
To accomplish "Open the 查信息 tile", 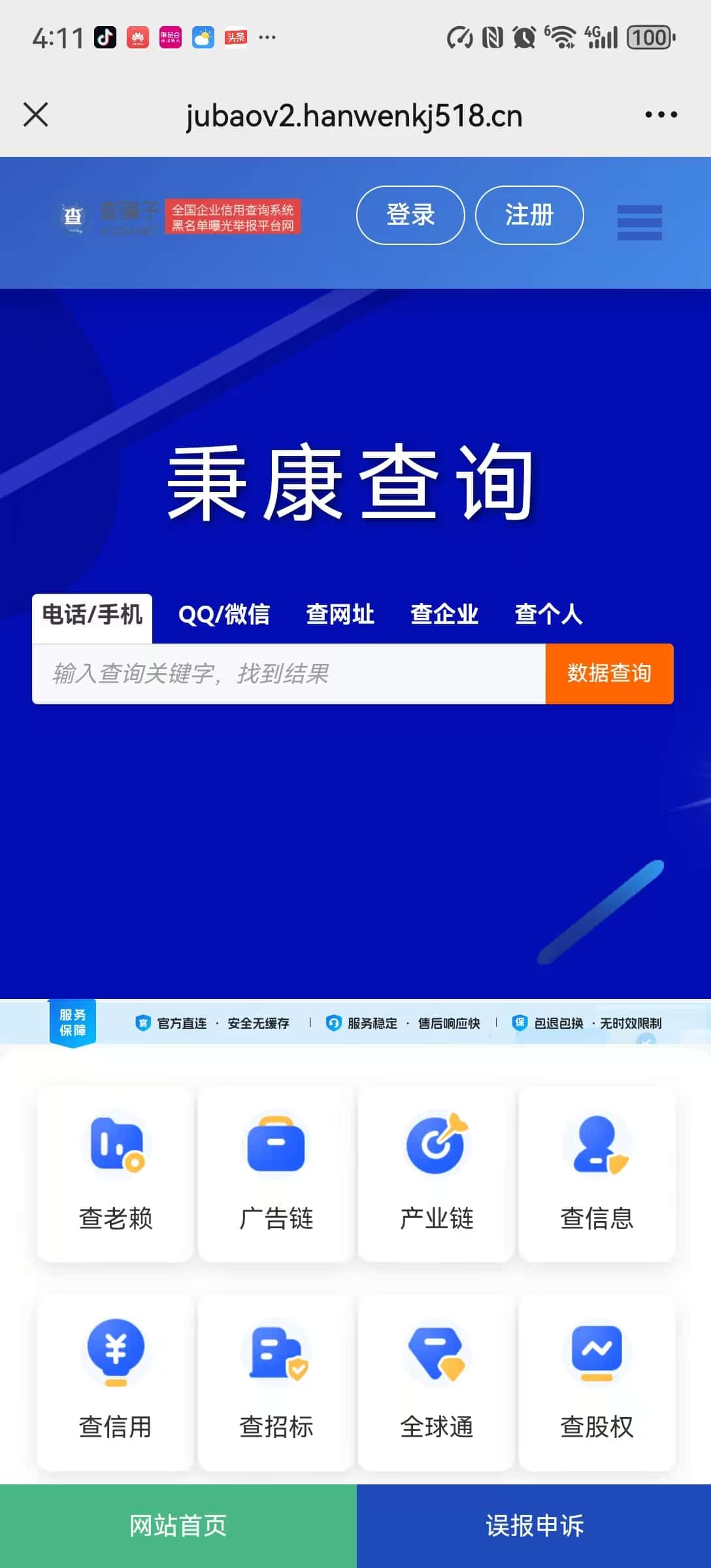I will click(597, 1174).
